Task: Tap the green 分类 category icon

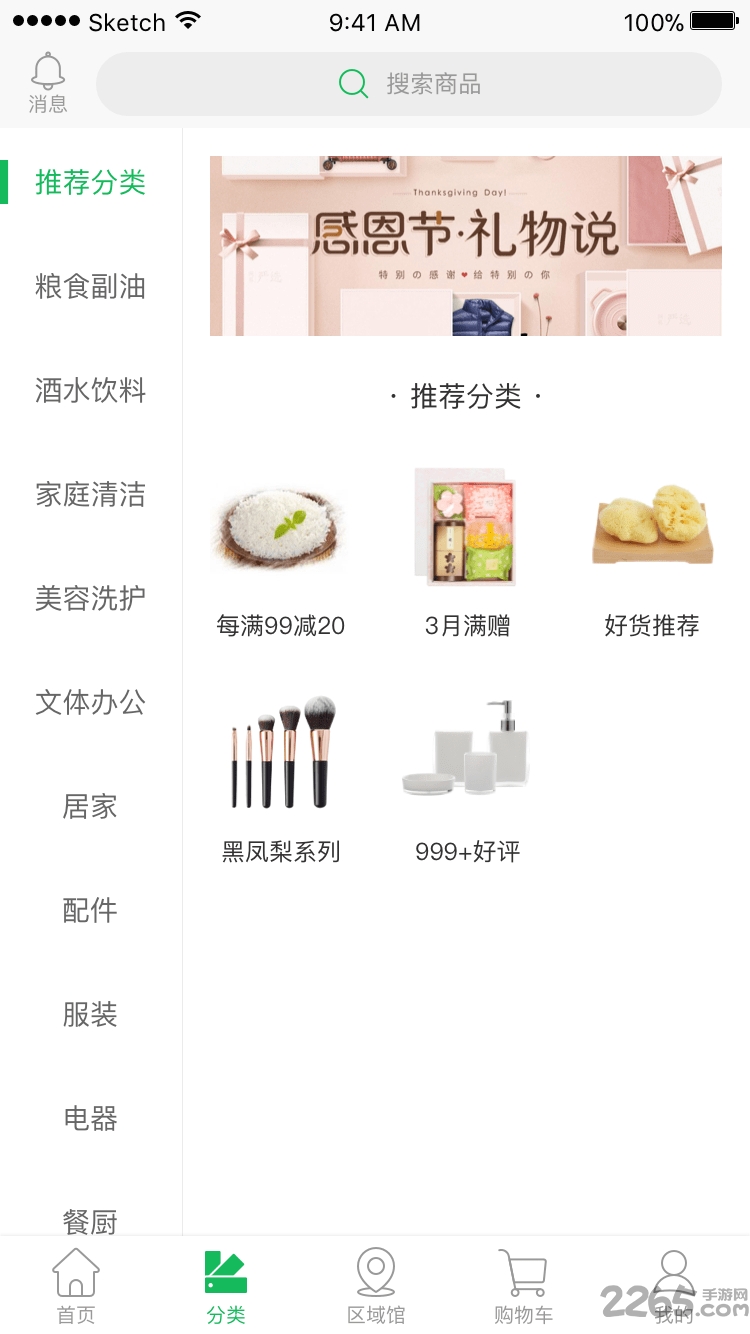Action: click(224, 1272)
